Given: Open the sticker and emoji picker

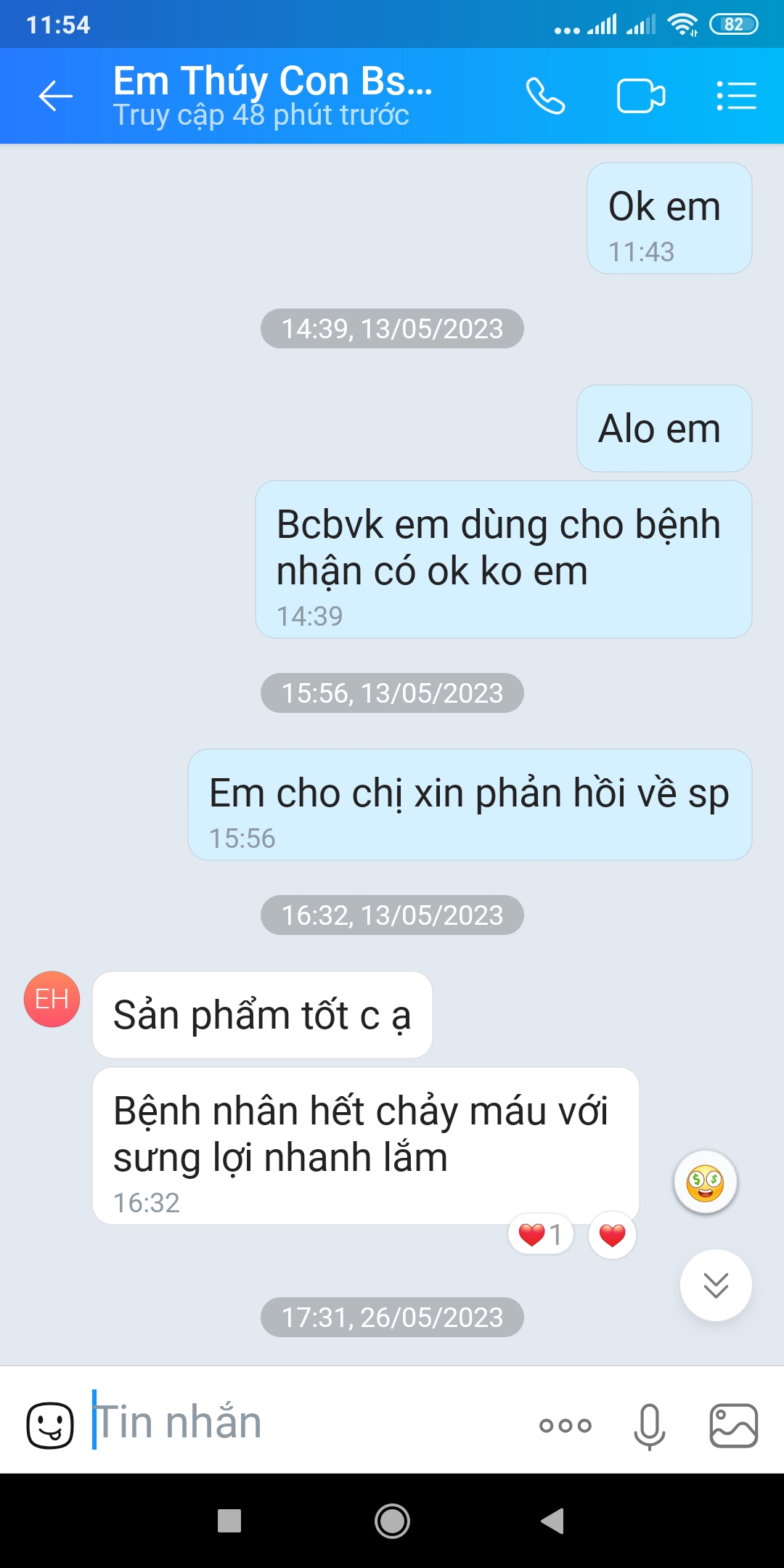Looking at the screenshot, I should point(50,1424).
